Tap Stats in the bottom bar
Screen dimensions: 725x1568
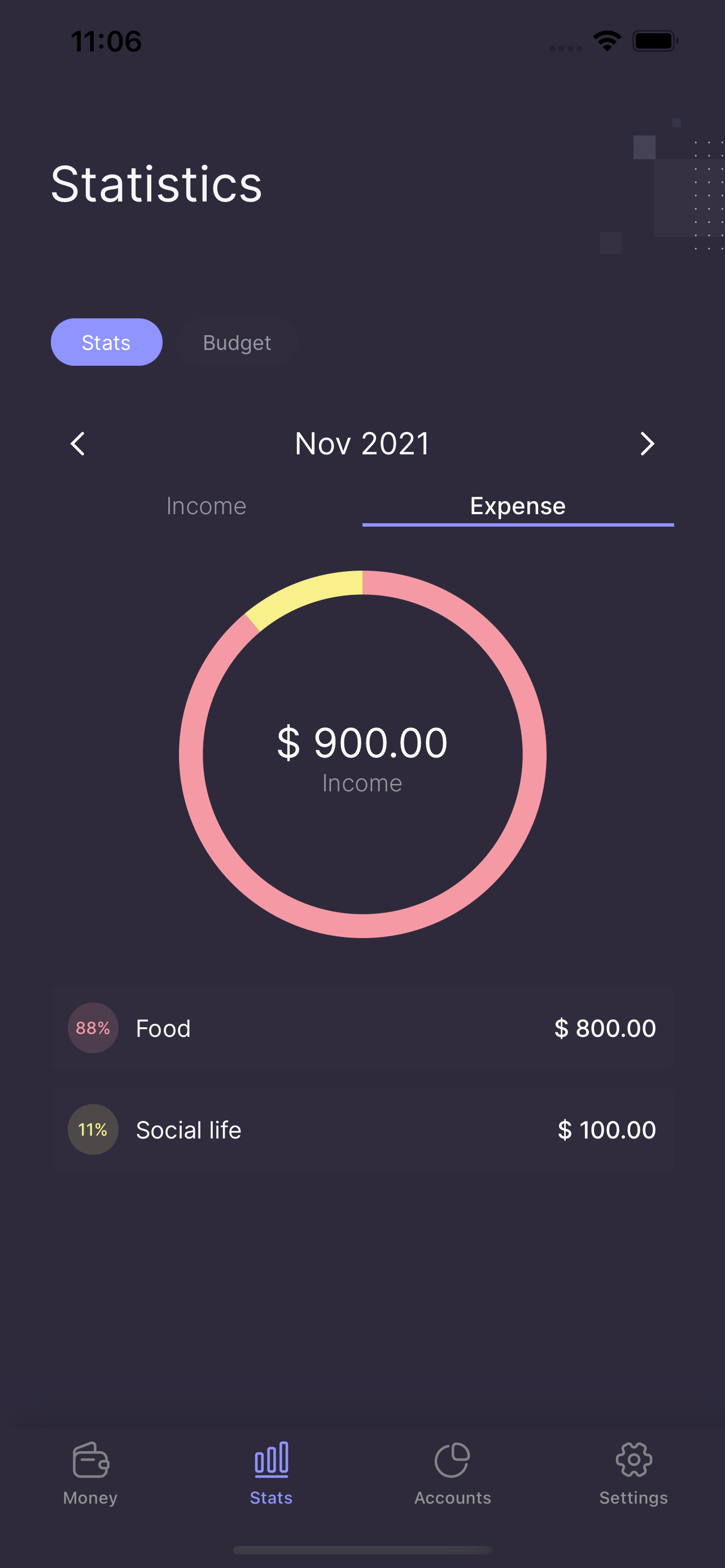pyautogui.click(x=272, y=1473)
